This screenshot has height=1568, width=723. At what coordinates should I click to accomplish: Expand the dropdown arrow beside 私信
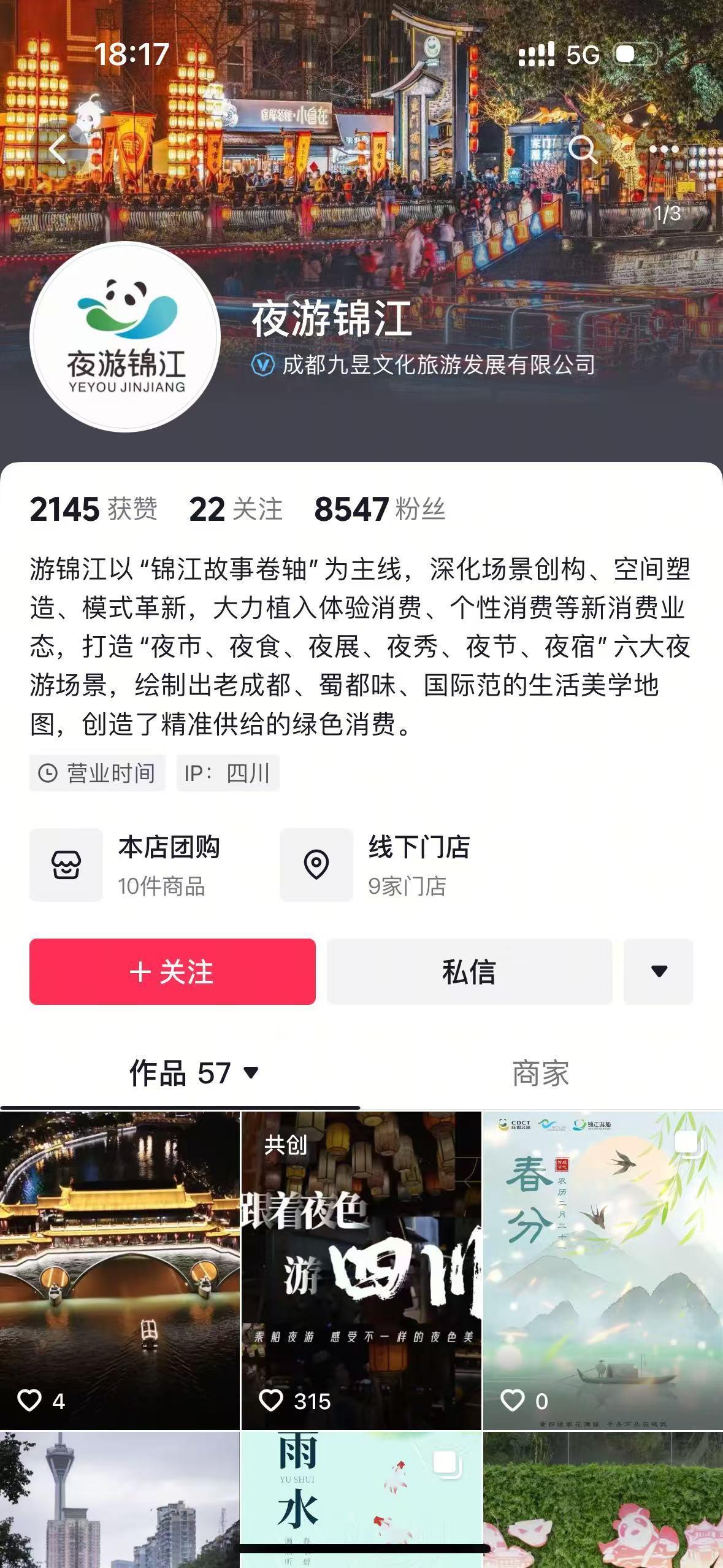click(659, 972)
